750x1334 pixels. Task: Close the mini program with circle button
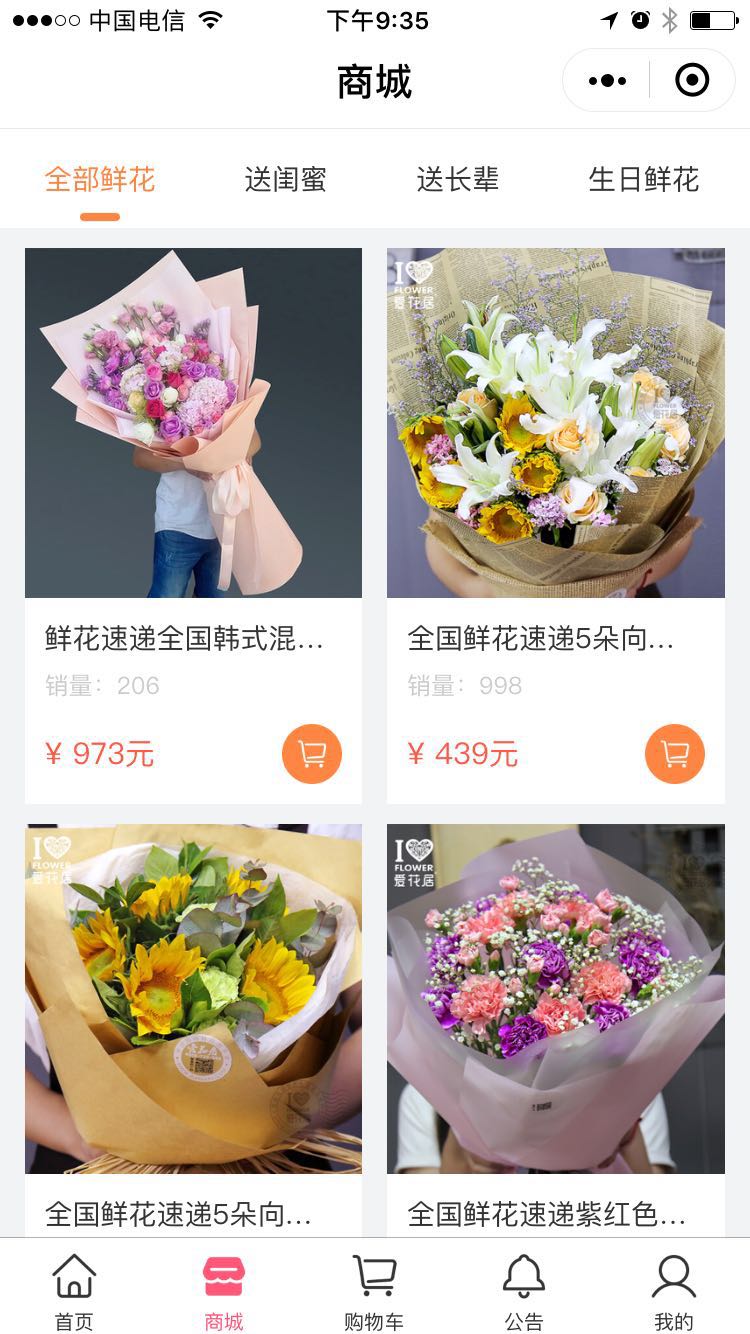[692, 80]
